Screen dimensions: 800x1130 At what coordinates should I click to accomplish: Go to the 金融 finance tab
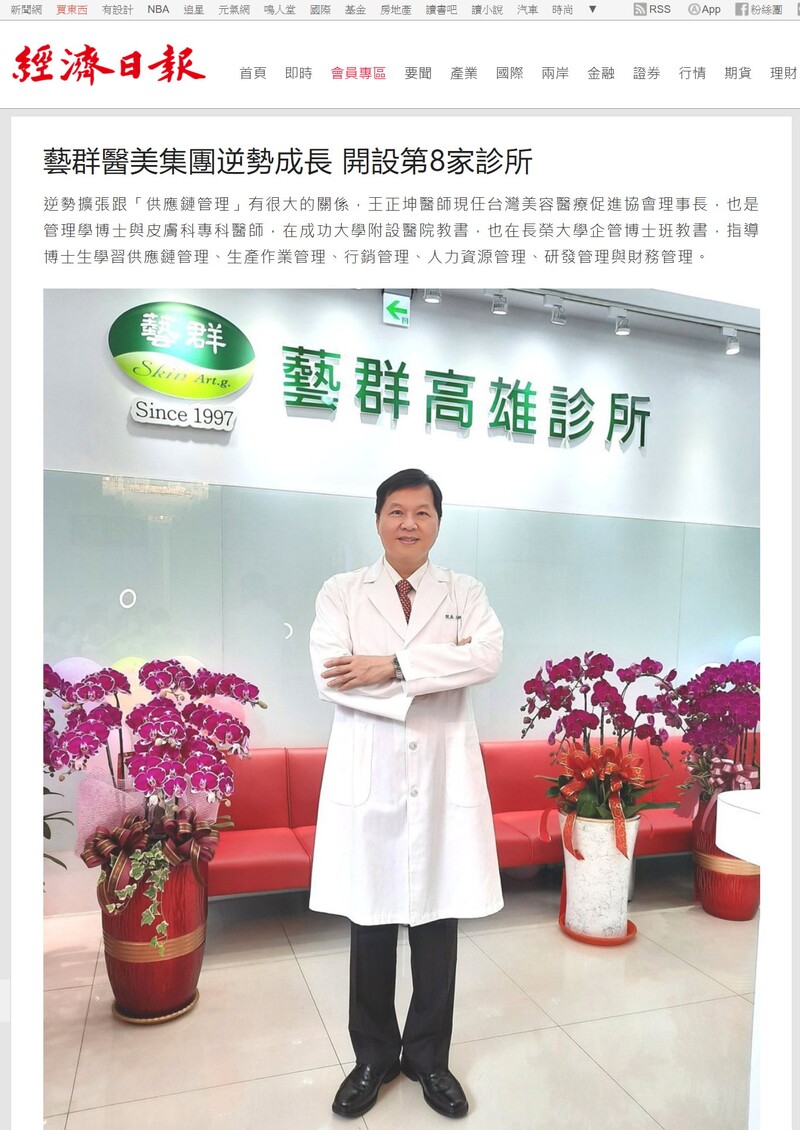click(601, 73)
